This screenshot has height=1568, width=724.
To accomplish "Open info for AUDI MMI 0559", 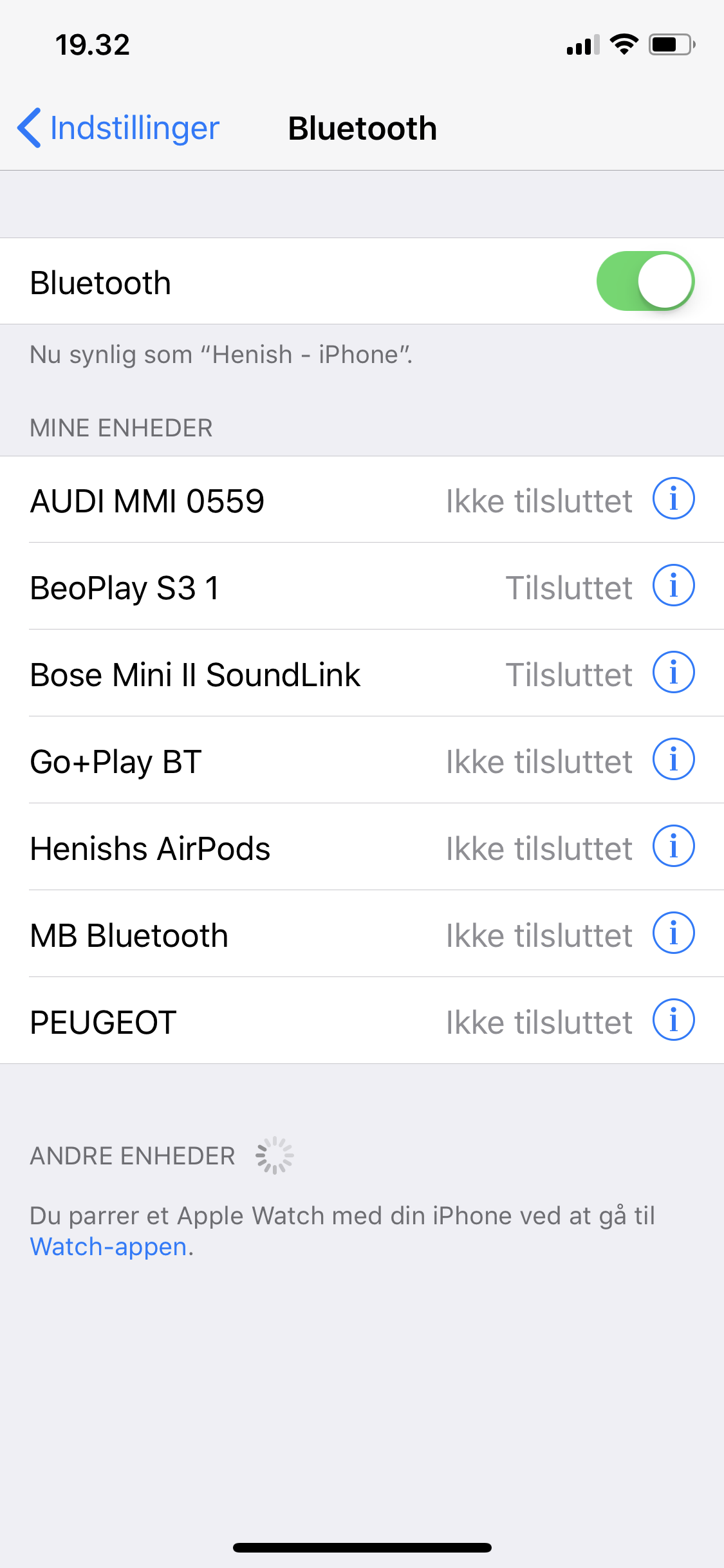I will [673, 498].
